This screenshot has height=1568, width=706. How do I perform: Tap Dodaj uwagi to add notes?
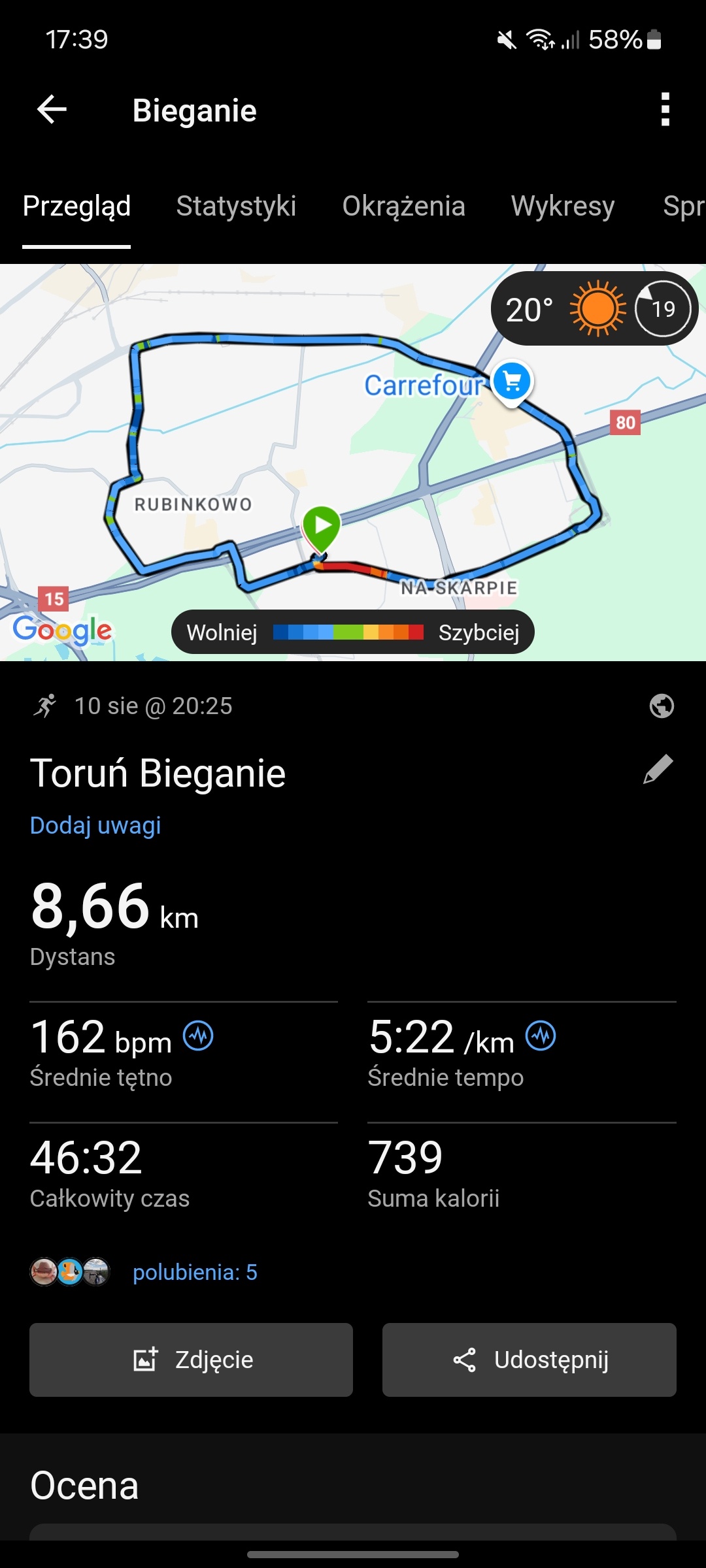[95, 826]
